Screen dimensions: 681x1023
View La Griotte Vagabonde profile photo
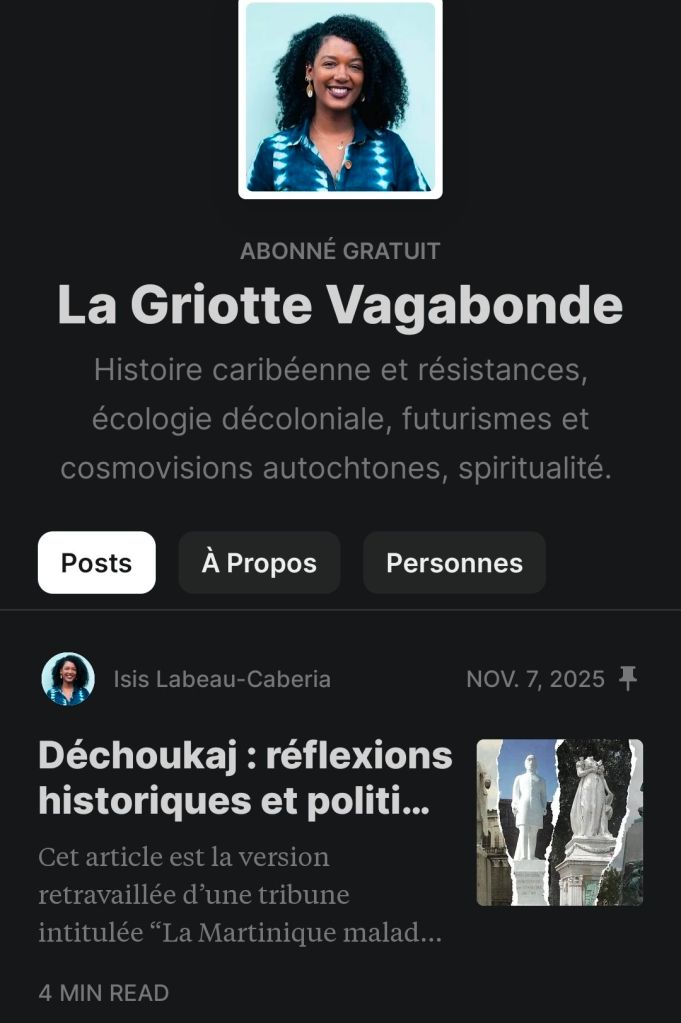340,97
